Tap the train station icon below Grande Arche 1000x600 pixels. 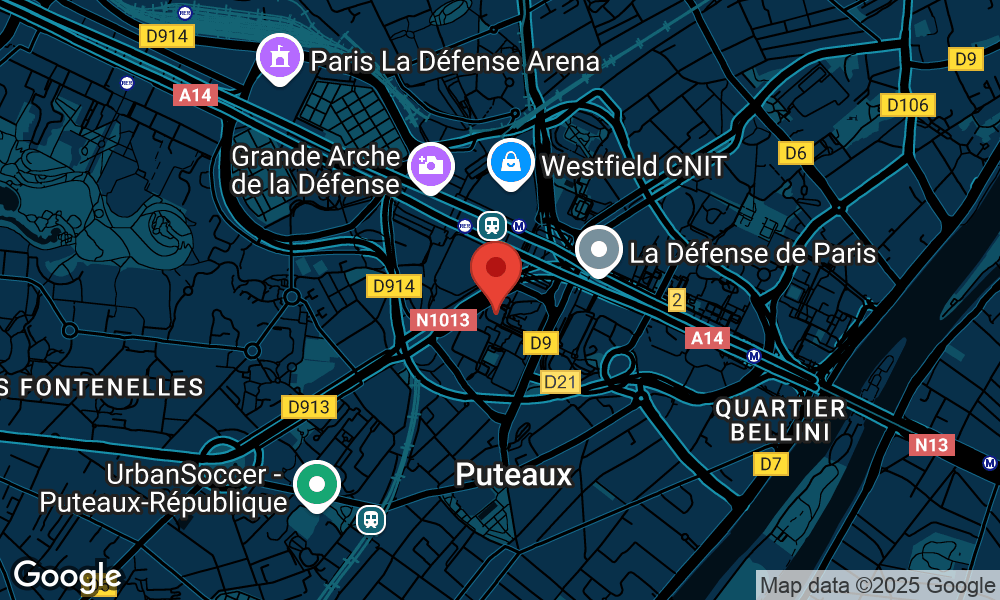(x=491, y=225)
